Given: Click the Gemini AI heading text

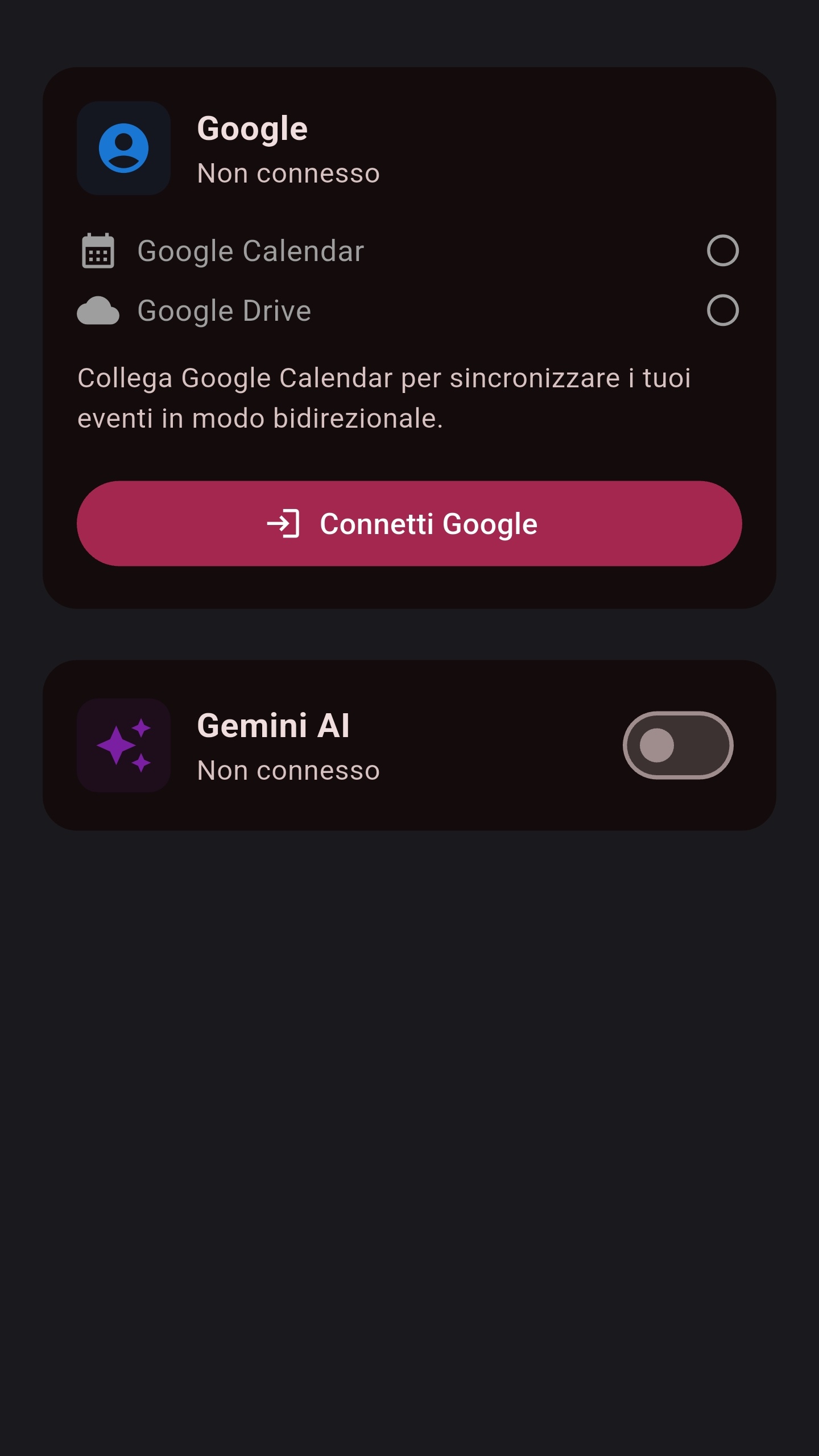Looking at the screenshot, I should 274,724.
